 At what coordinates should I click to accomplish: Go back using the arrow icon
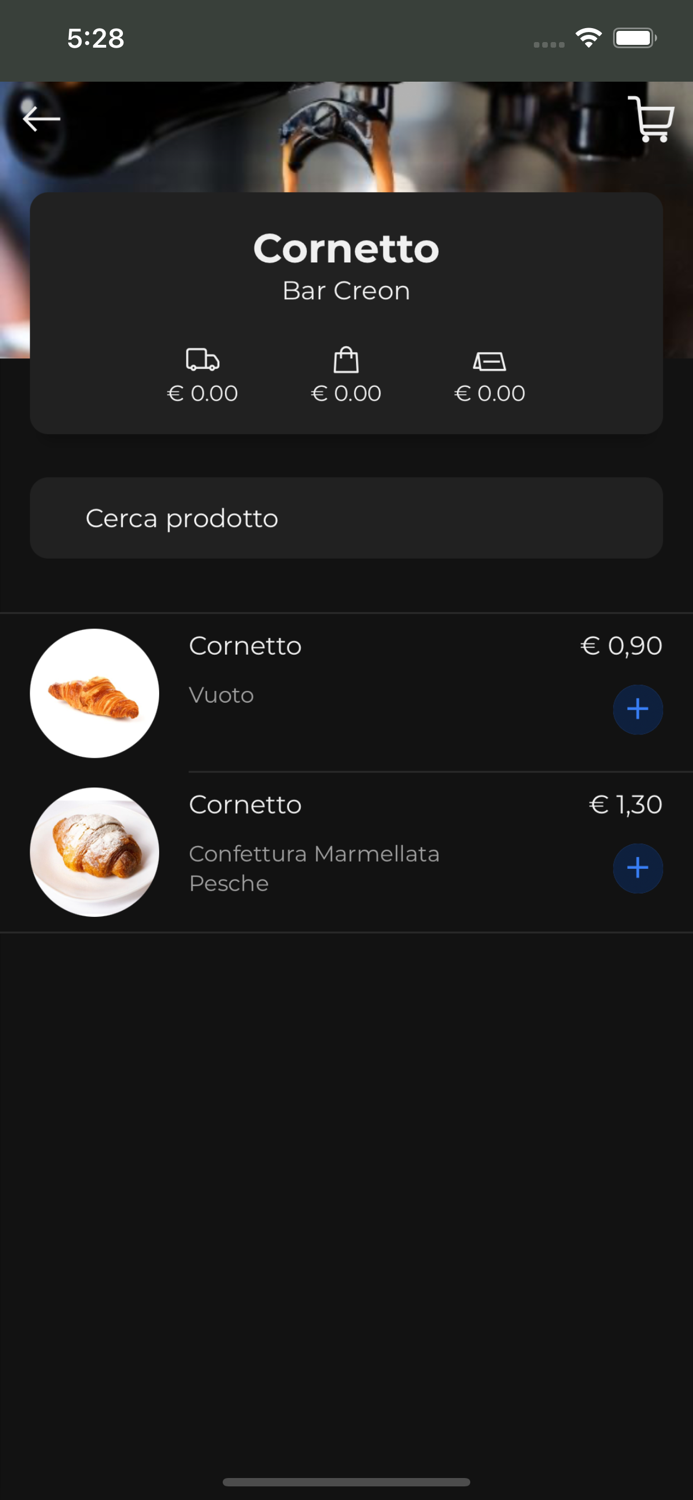41,119
